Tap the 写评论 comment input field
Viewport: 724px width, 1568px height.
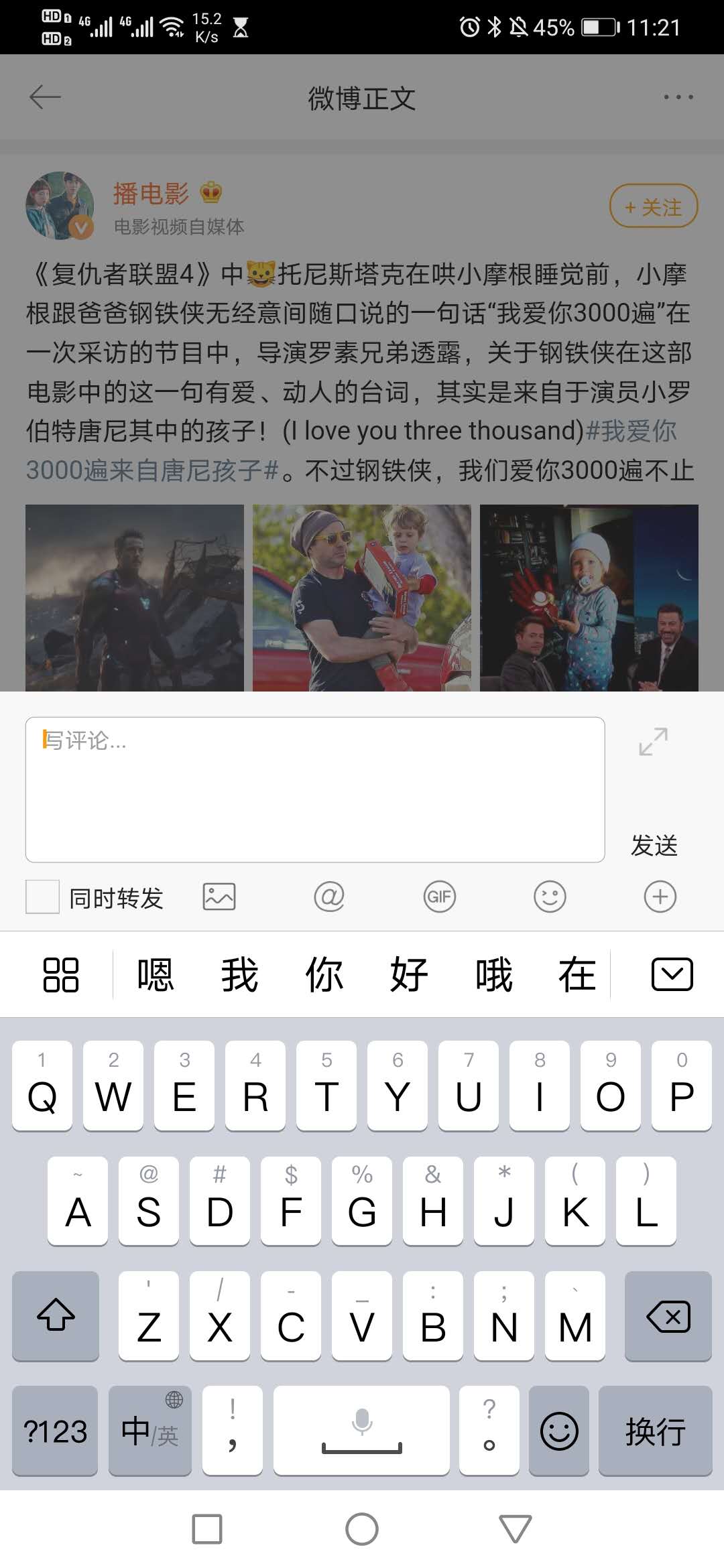[315, 789]
